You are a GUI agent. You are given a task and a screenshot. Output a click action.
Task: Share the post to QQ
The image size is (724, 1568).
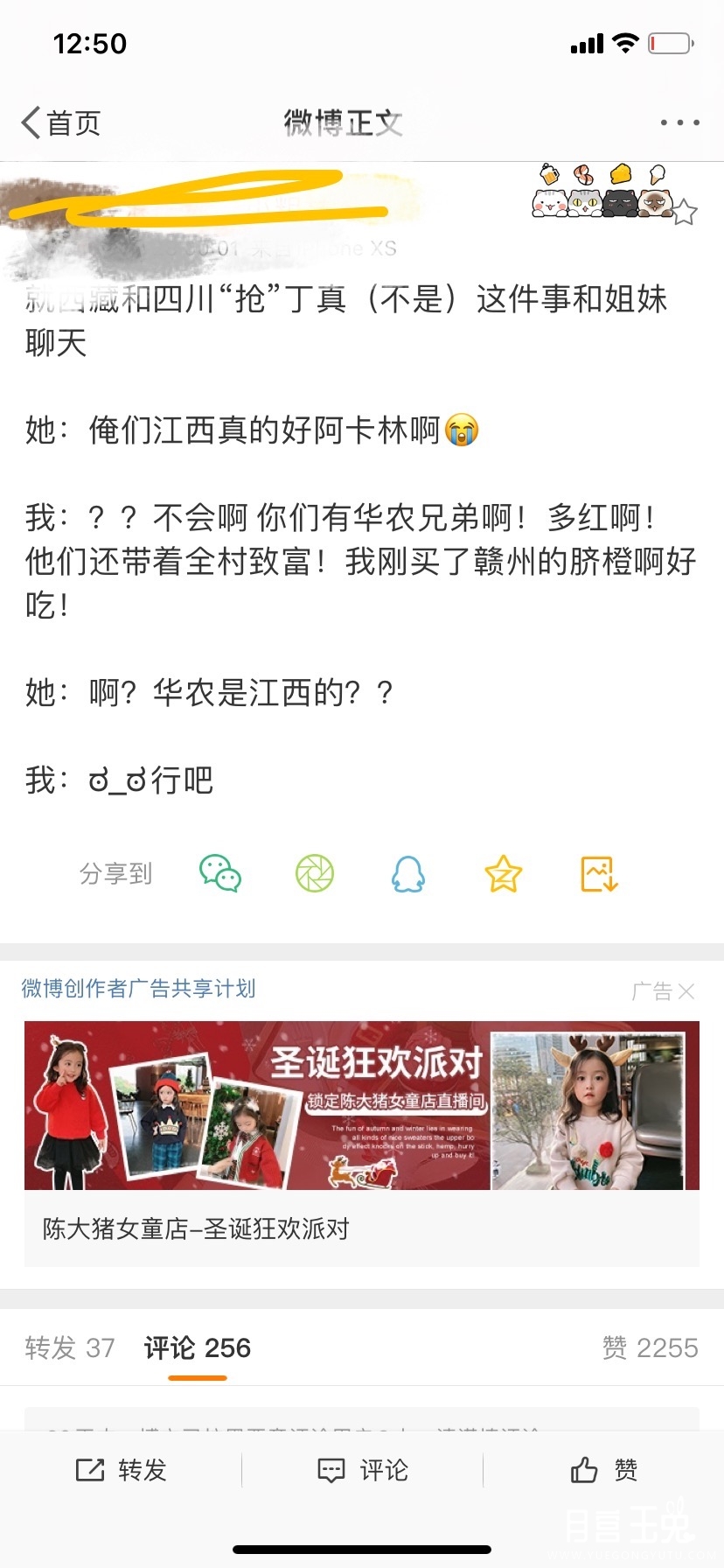click(x=408, y=873)
